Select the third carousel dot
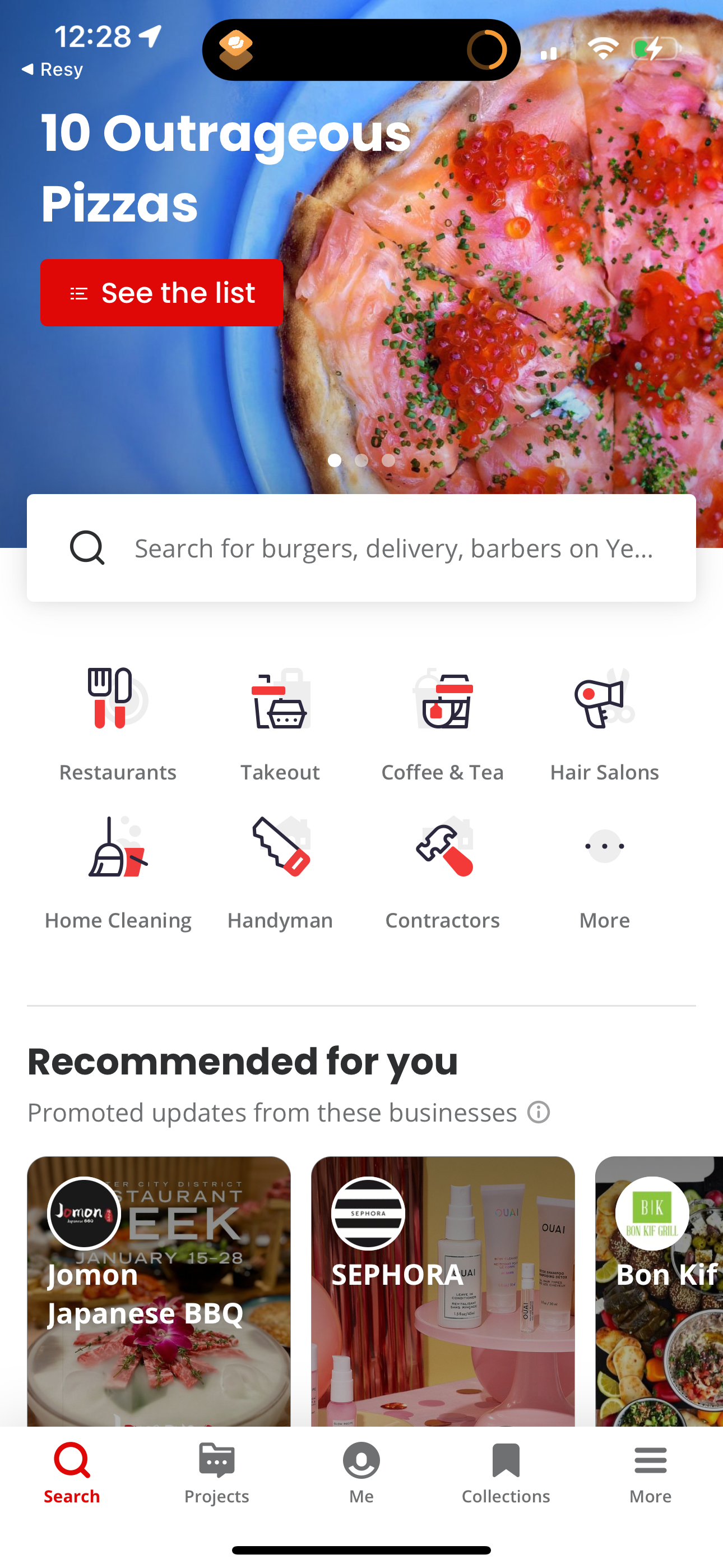Screen dimensions: 723x1568 388,461
